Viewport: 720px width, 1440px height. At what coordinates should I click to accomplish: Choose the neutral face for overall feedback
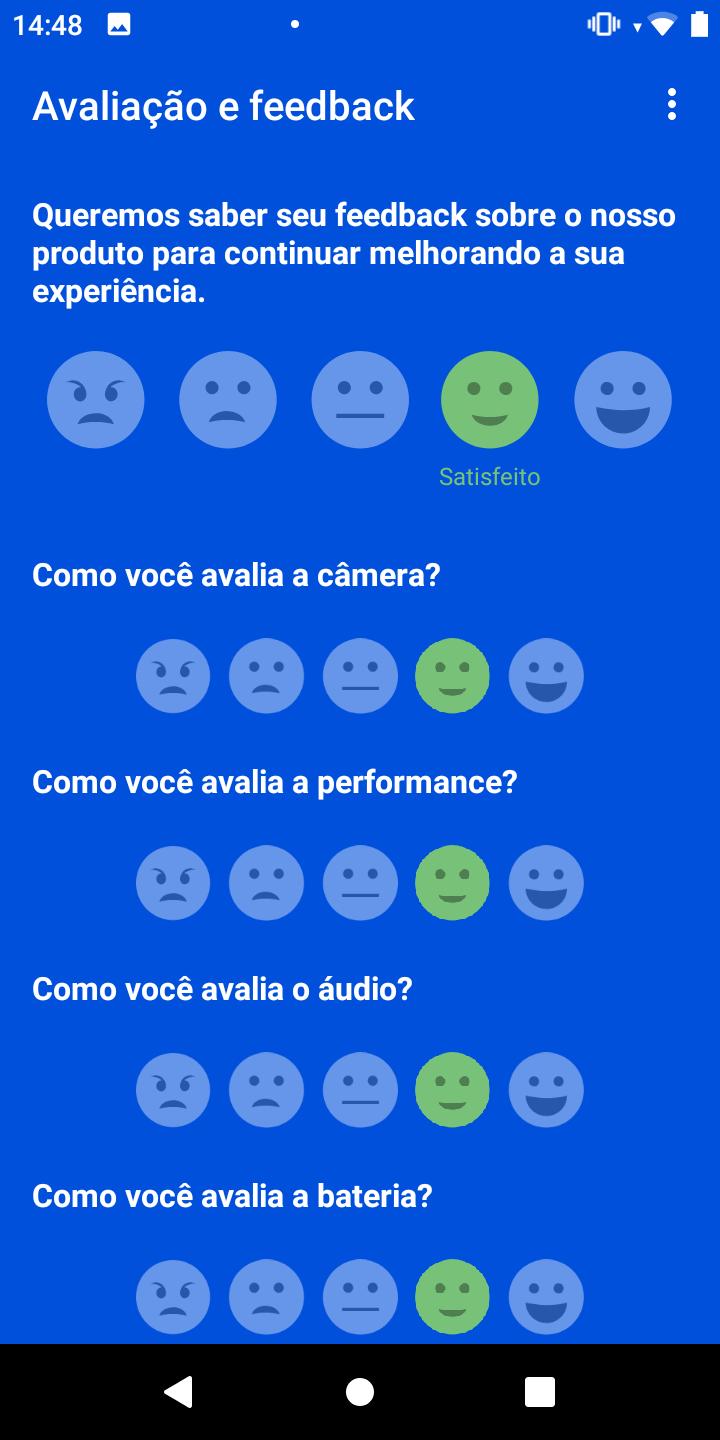point(360,399)
